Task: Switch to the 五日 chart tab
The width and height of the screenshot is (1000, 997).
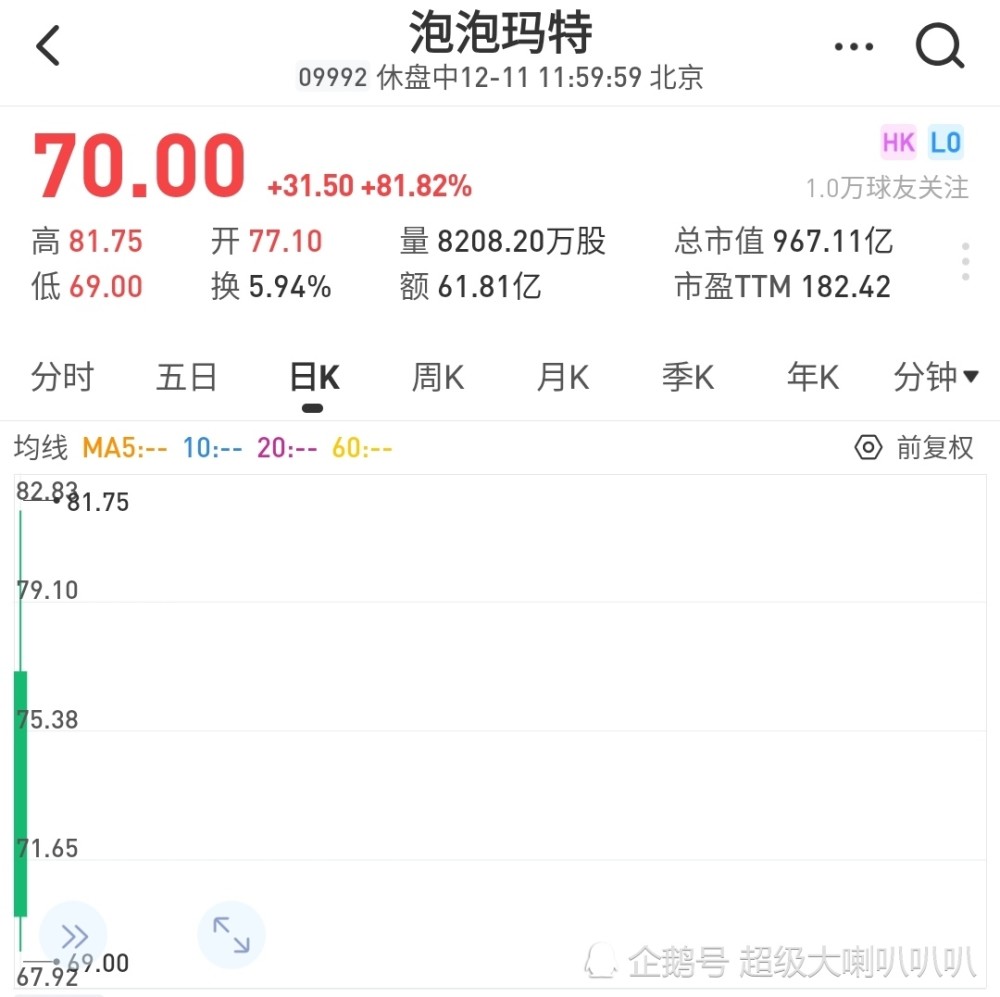Action: point(187,378)
